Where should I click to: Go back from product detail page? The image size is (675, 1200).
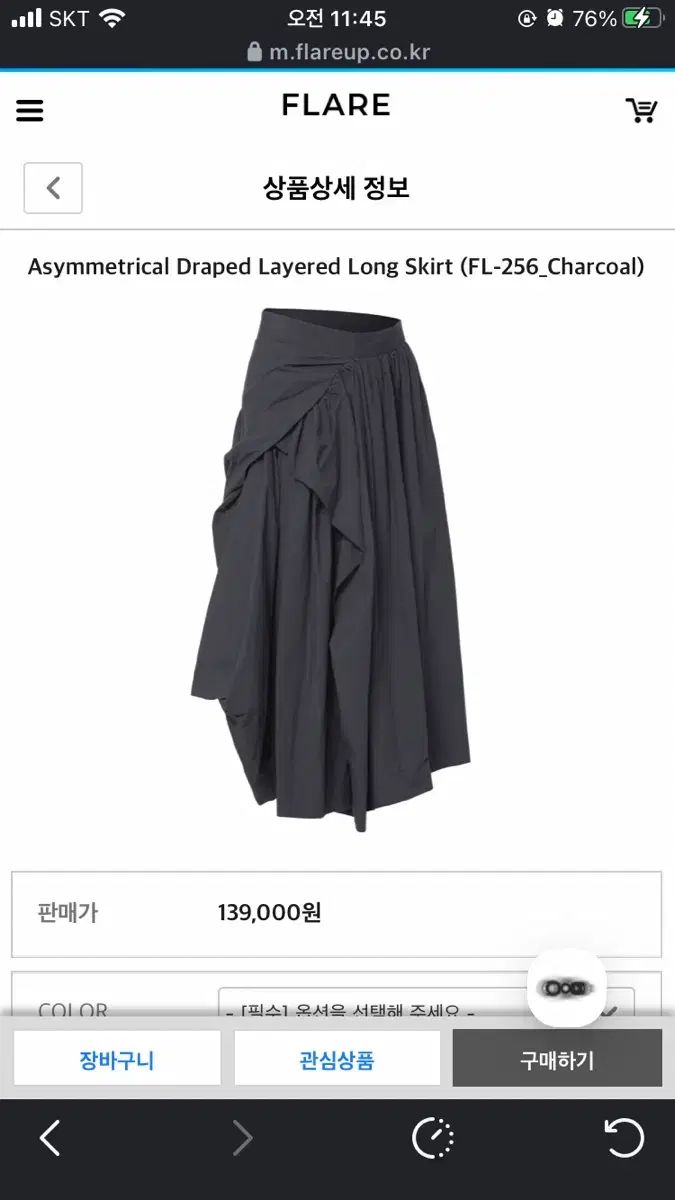53,188
